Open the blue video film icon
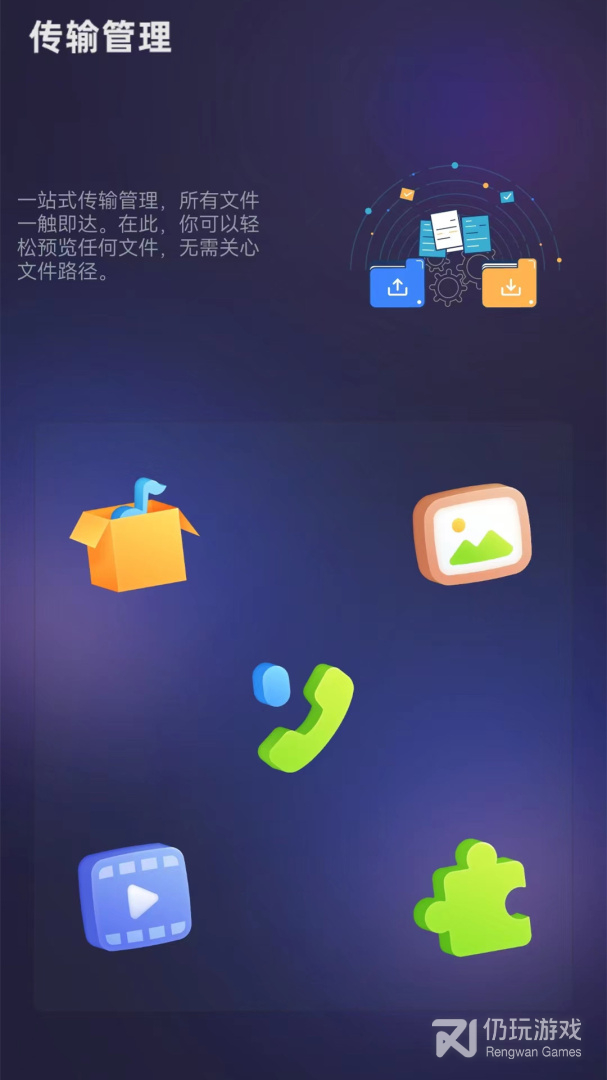 (x=135, y=897)
